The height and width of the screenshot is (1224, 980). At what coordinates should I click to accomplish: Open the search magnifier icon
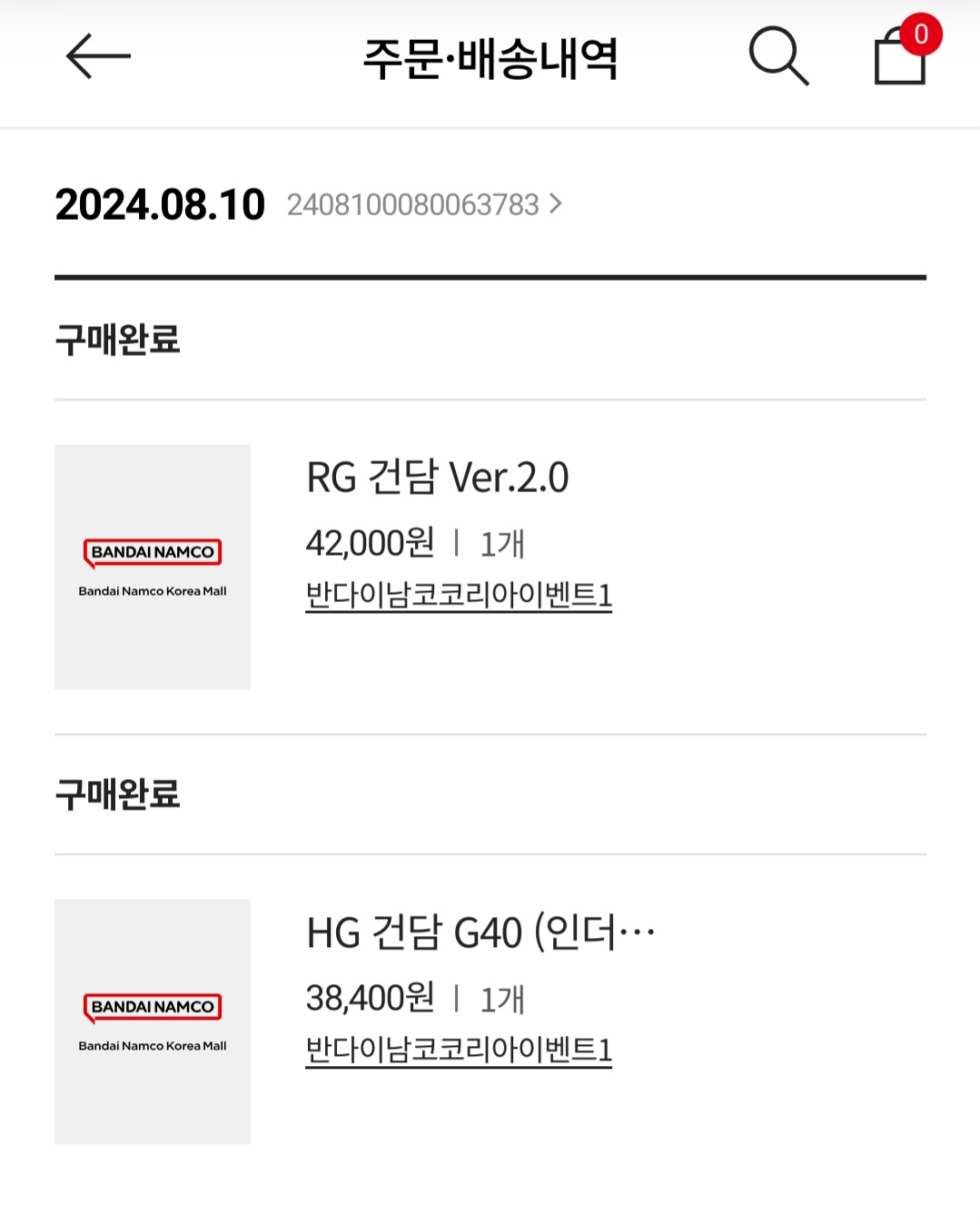tap(778, 56)
